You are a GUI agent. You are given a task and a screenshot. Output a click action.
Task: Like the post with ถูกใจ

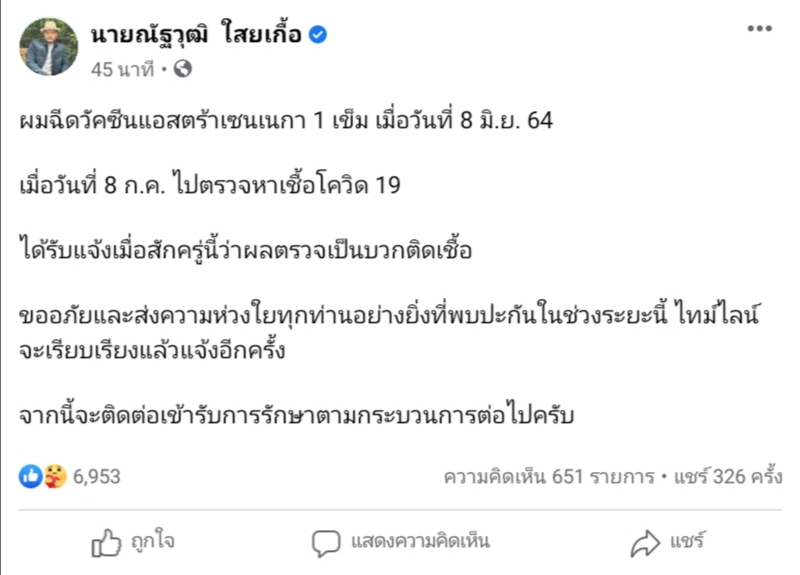pyautogui.click(x=133, y=542)
